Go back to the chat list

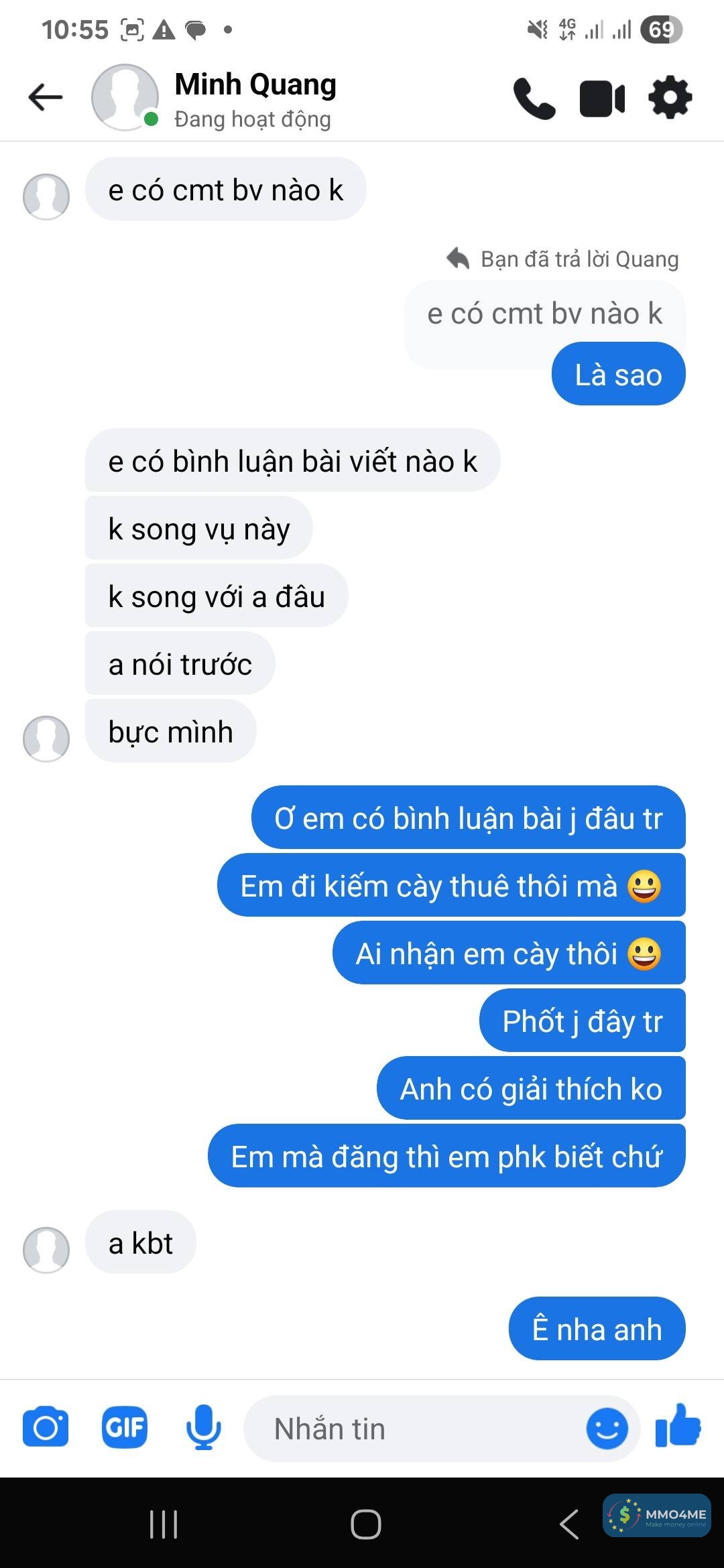45,97
